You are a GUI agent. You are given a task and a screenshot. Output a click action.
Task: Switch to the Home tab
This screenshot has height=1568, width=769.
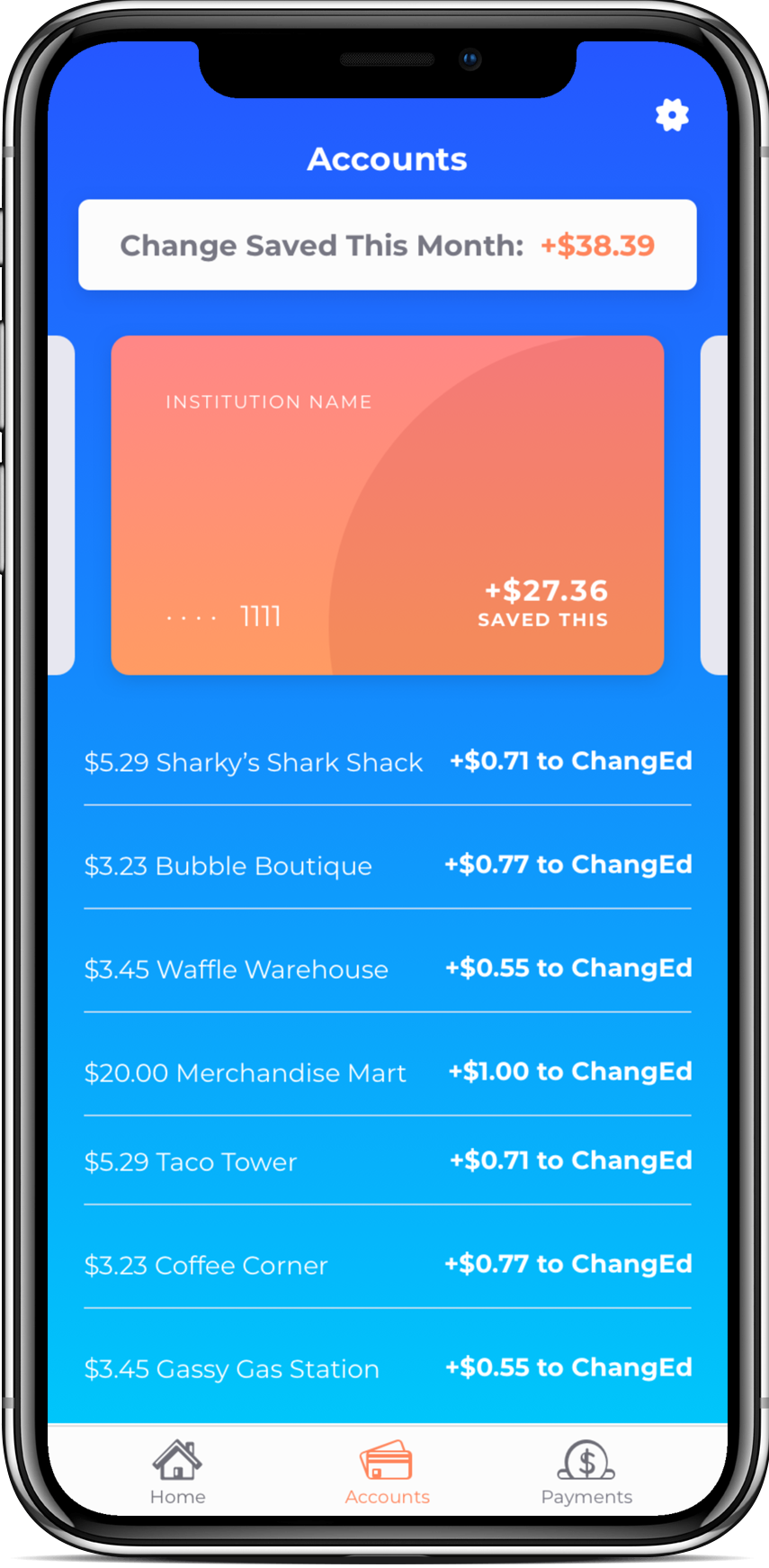point(177,1473)
